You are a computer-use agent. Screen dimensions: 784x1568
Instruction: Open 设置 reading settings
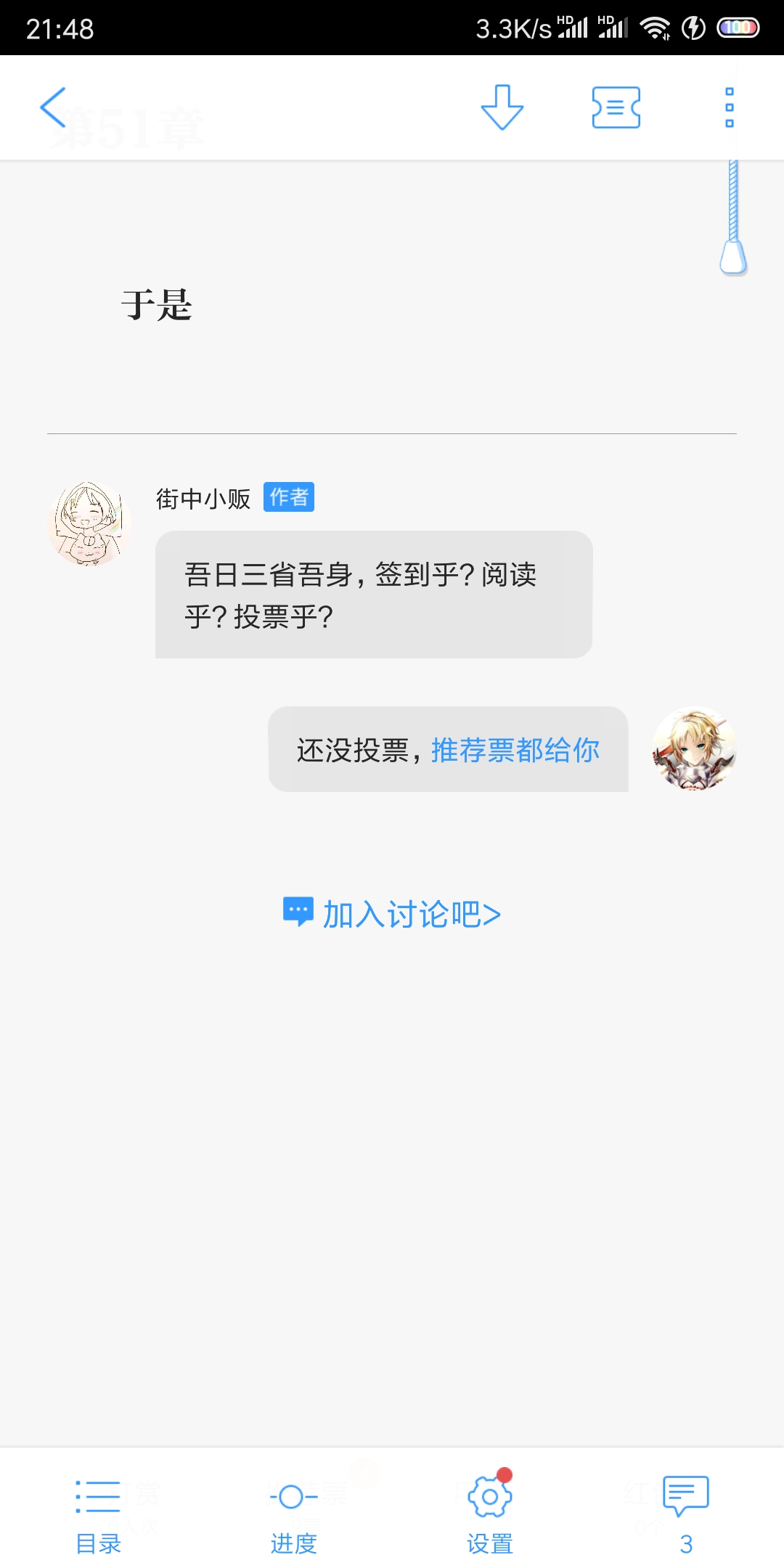pos(490,1514)
